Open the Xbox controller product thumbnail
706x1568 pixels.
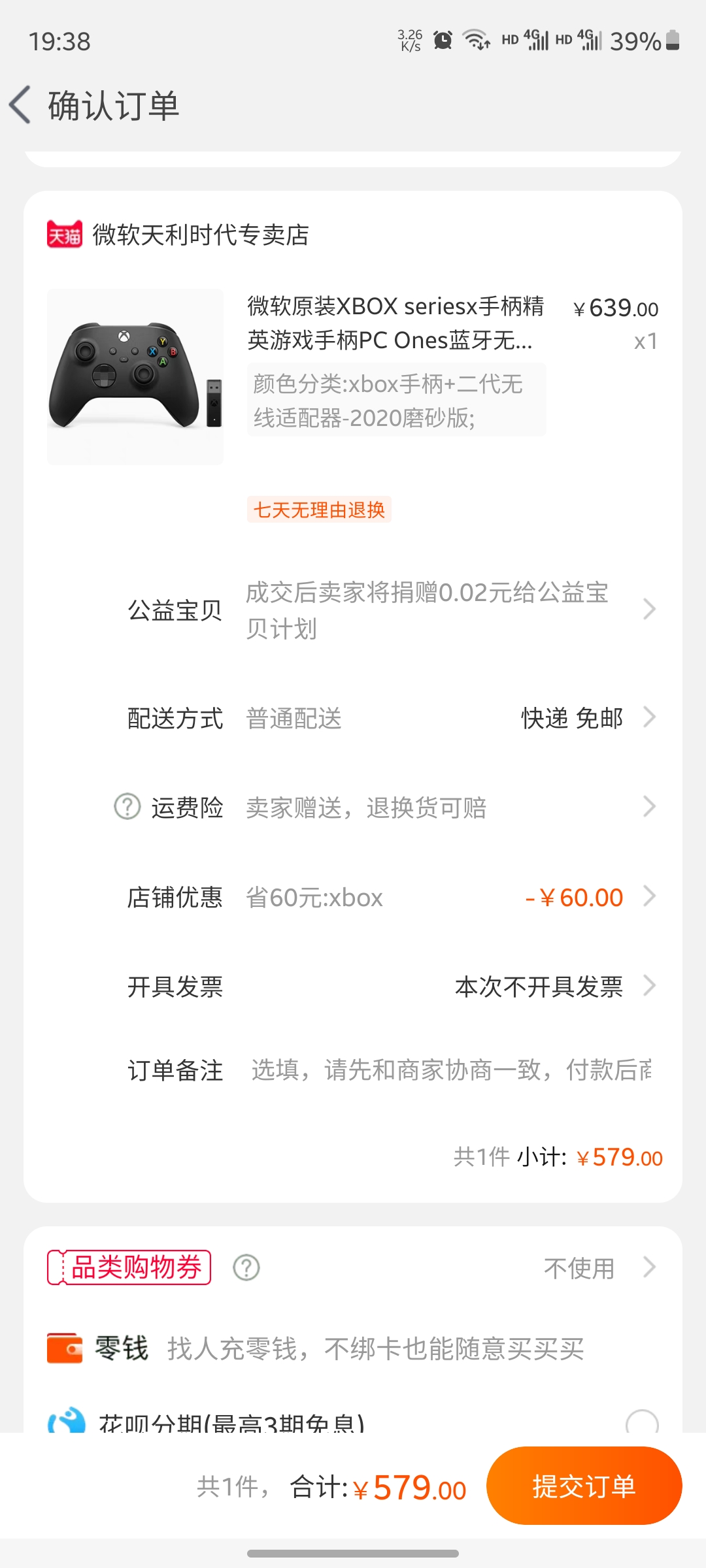135,377
